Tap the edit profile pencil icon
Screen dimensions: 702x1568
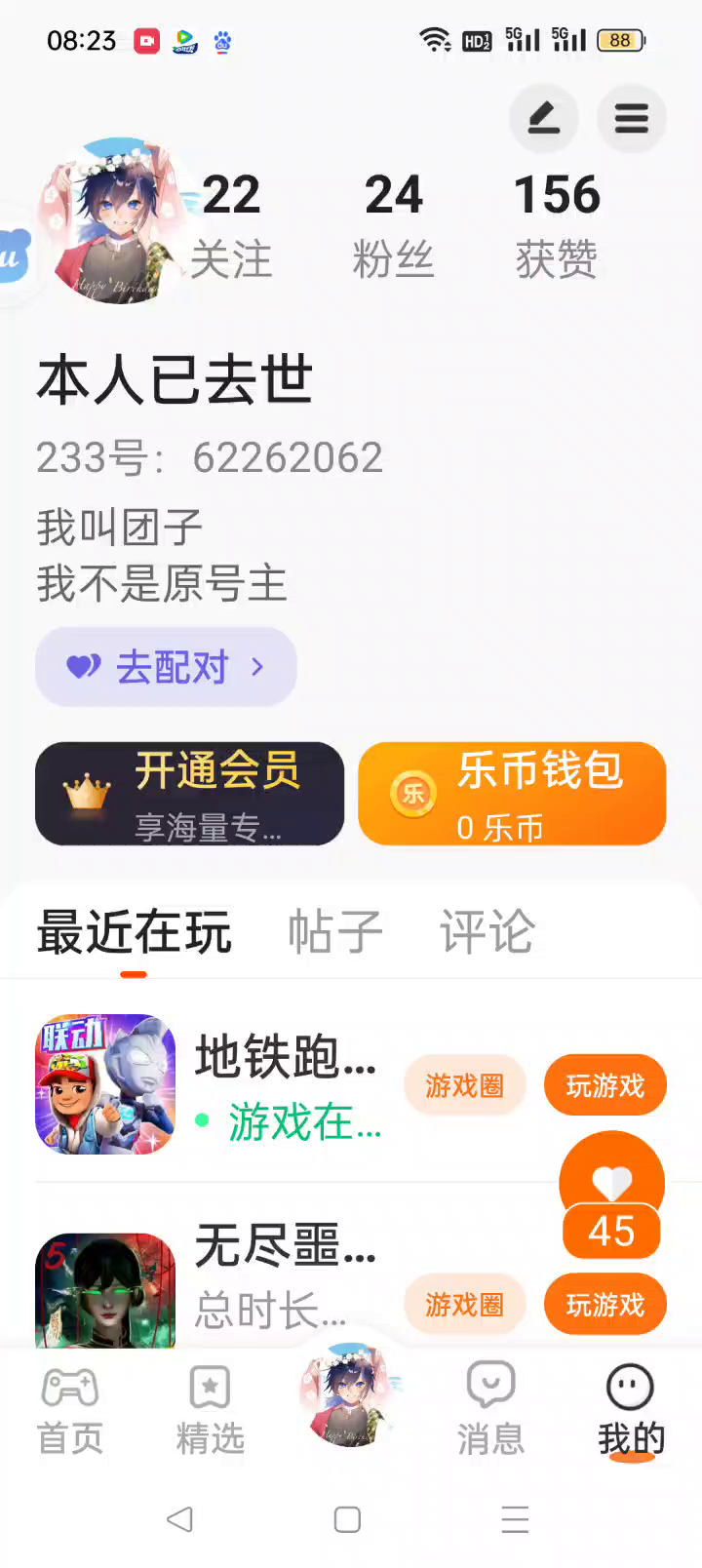(x=543, y=119)
